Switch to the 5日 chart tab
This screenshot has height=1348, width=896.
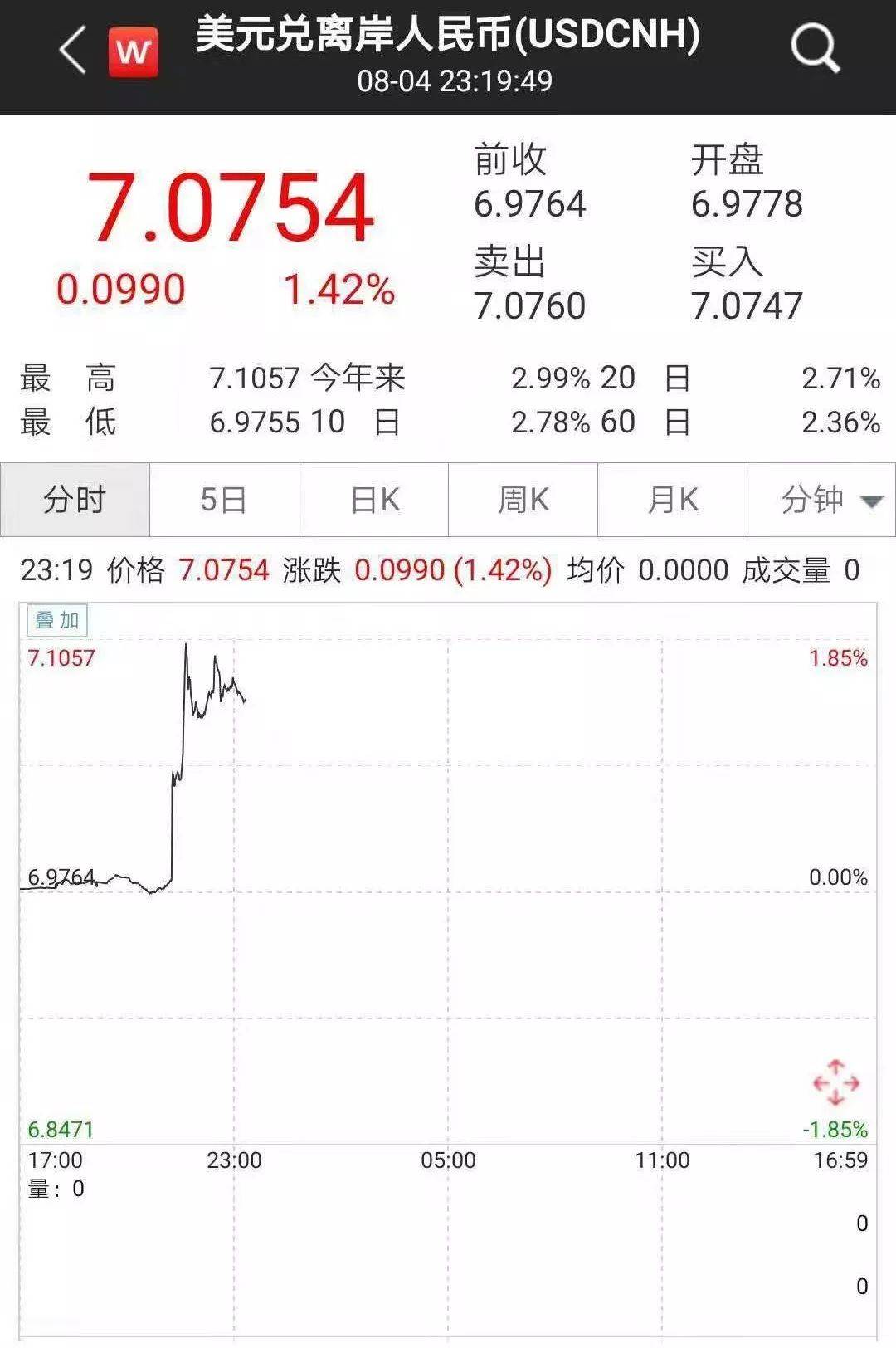pyautogui.click(x=224, y=500)
